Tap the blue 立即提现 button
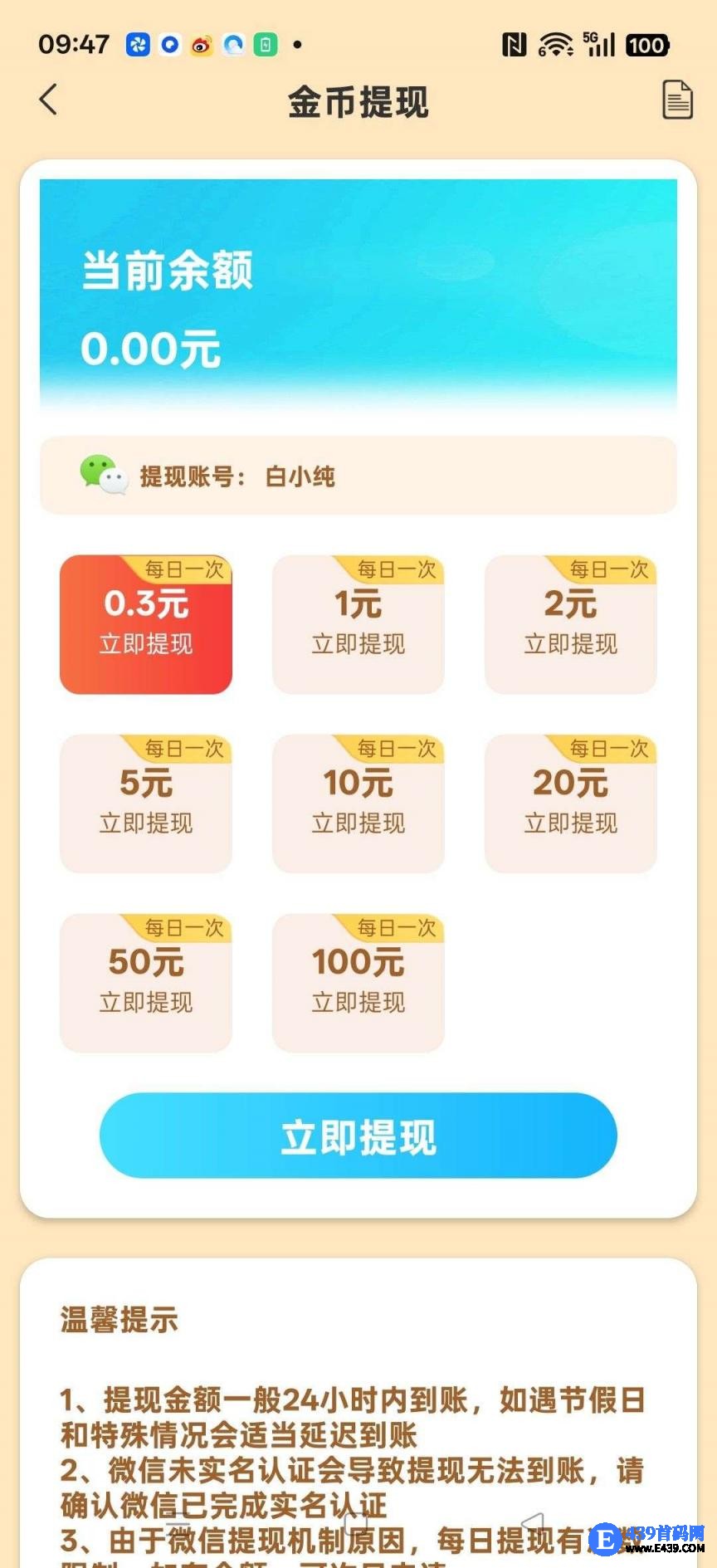Viewport: 717px width, 1568px height. [x=358, y=1136]
